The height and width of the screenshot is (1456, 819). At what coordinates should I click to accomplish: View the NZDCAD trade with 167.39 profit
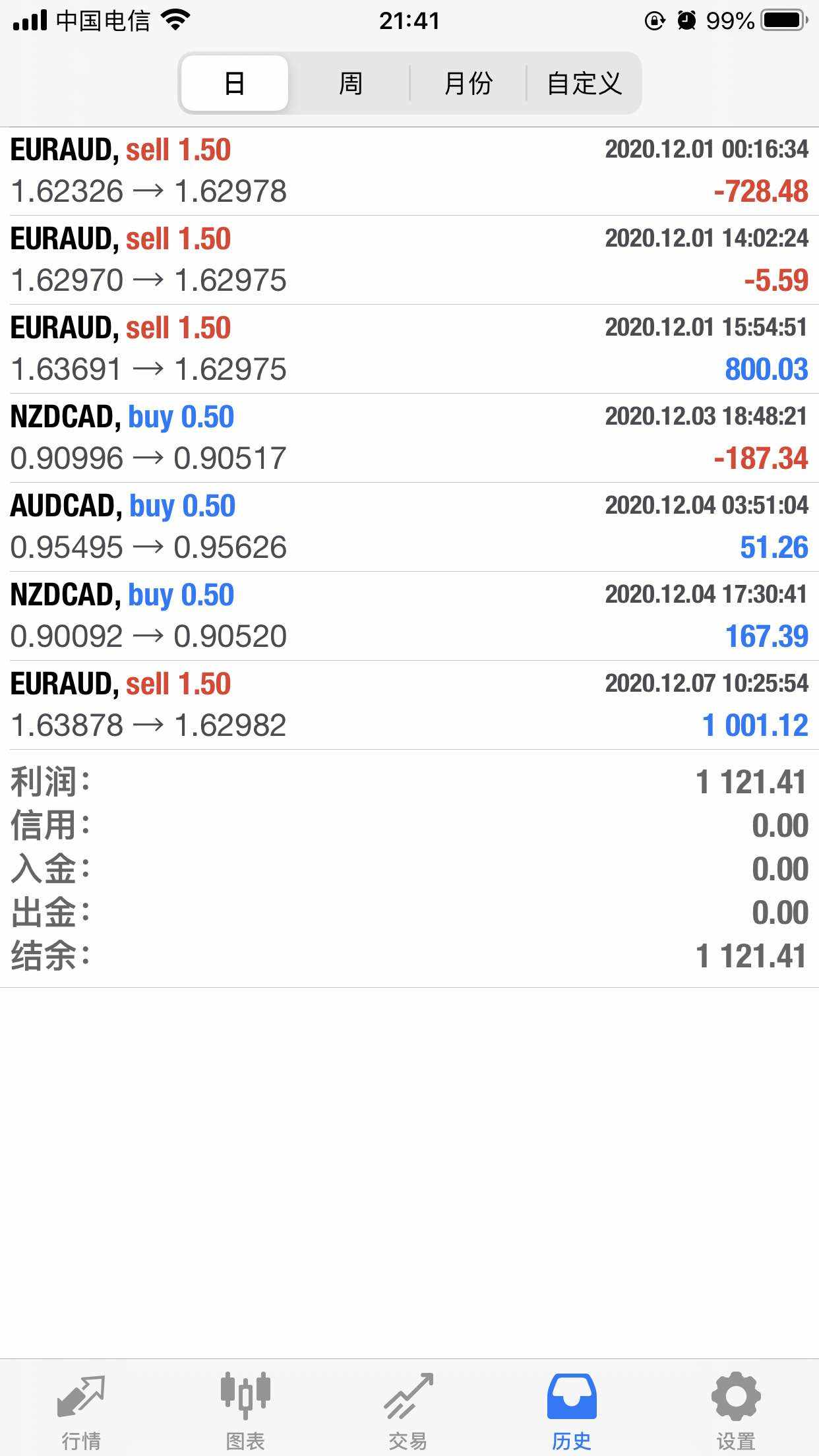click(409, 617)
